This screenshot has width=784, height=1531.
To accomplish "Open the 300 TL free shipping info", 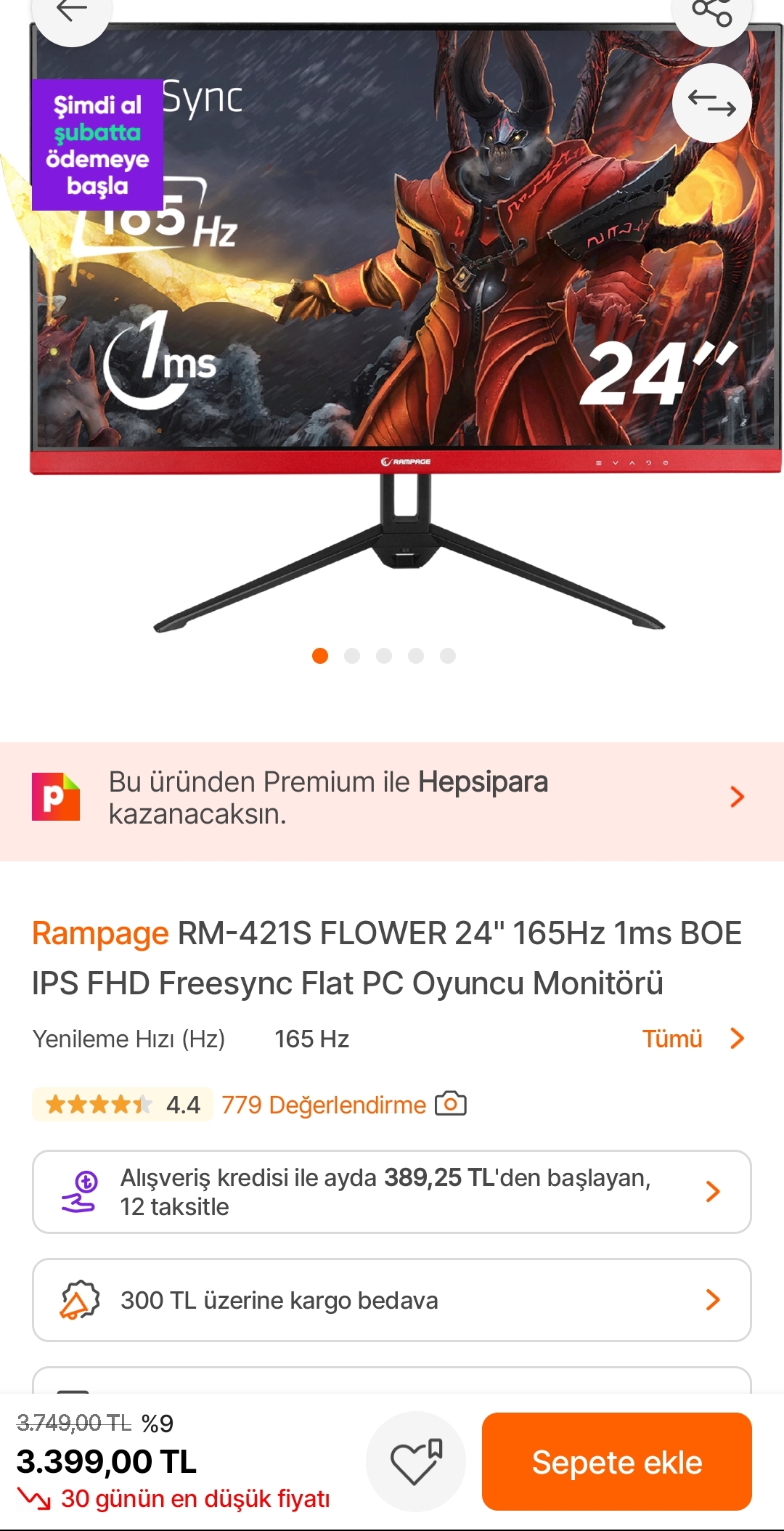I will pos(392,1300).
